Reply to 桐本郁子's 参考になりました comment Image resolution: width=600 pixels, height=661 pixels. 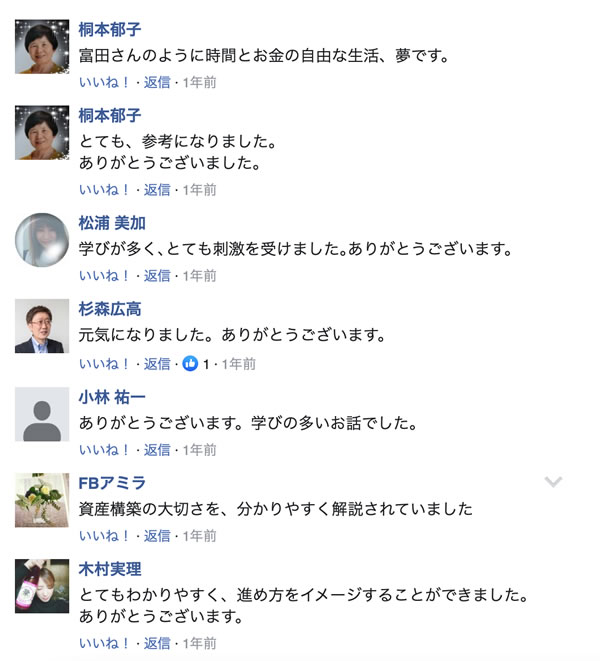coord(156,189)
